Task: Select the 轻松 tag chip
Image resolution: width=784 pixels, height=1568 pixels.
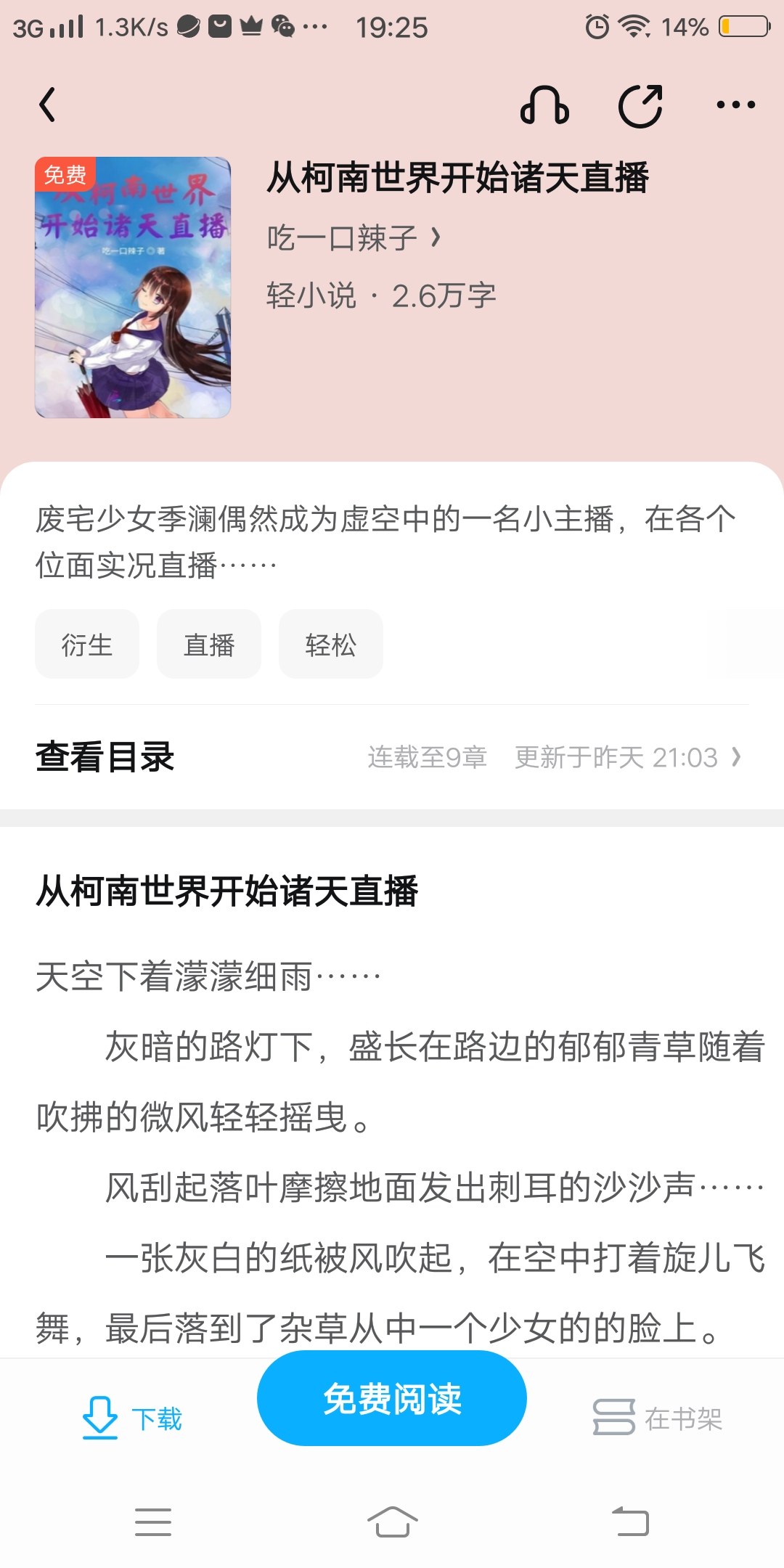Action: [x=331, y=645]
